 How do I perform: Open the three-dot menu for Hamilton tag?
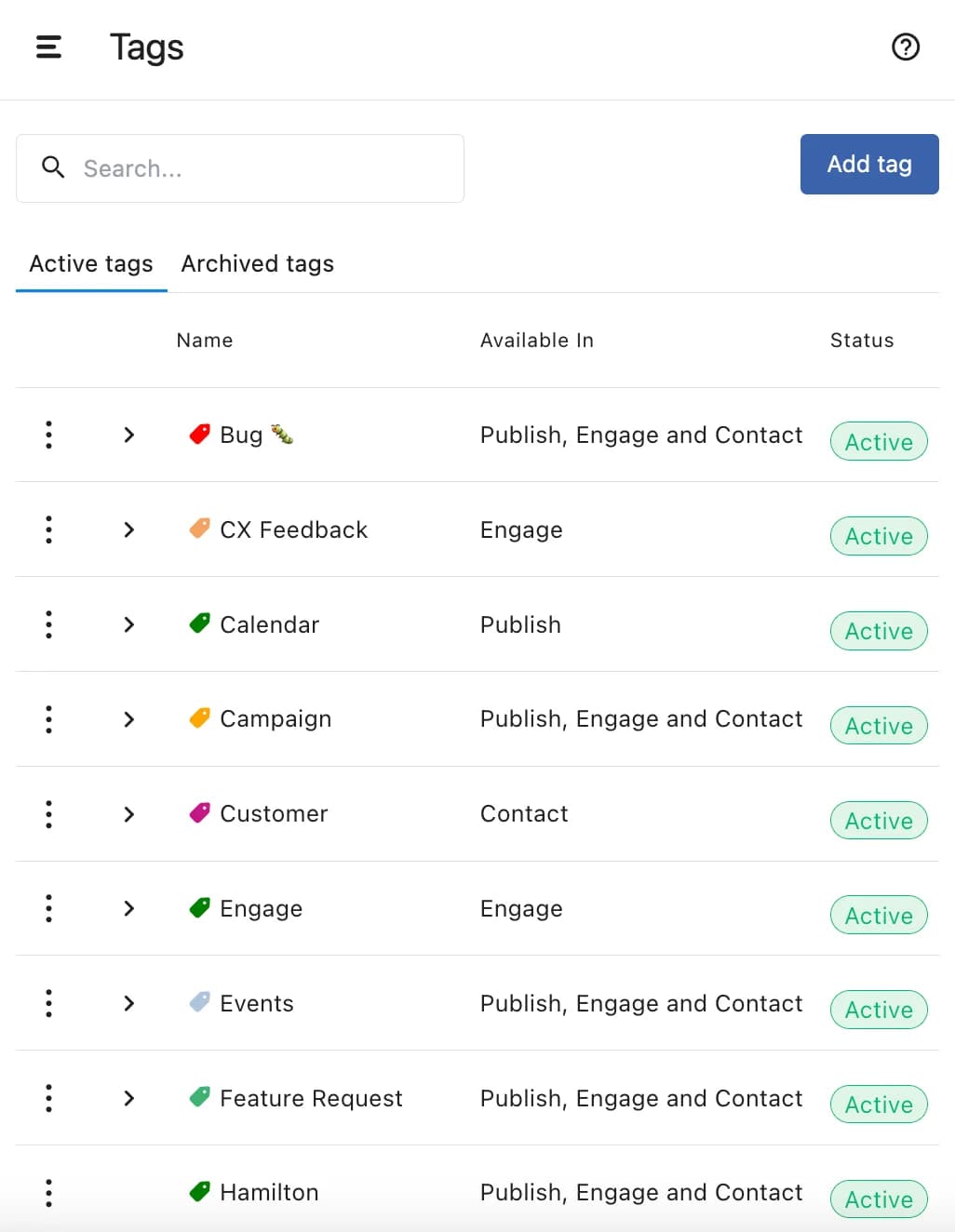[48, 1193]
